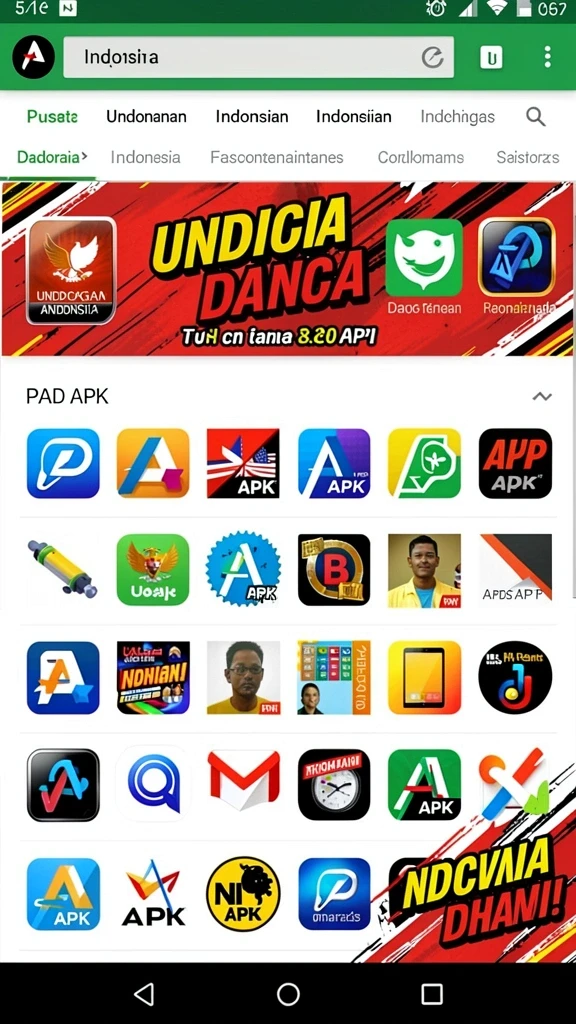Switch to the Undonanan tab
This screenshot has width=576, height=1024.
coord(146,117)
